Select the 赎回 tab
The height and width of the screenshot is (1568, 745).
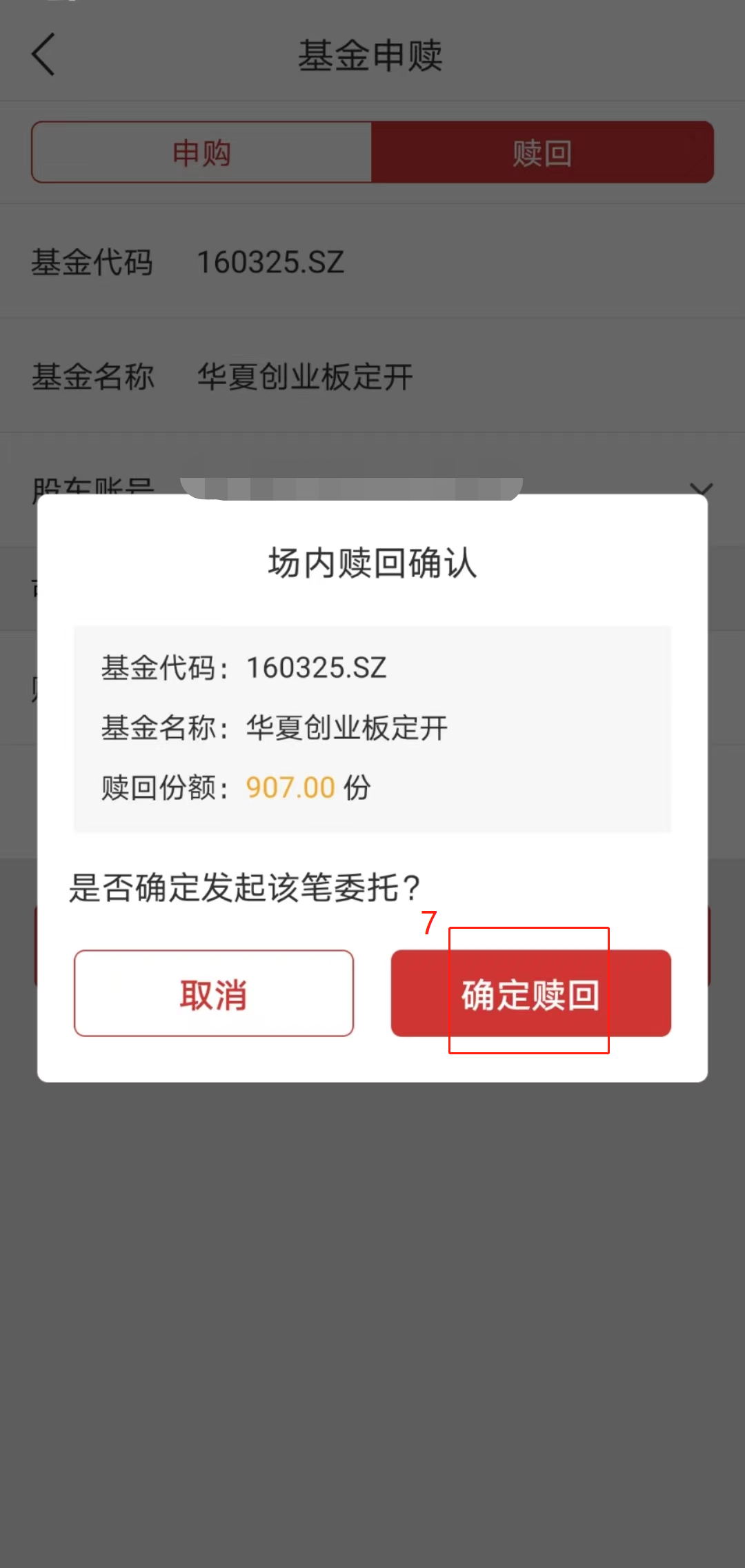tap(542, 152)
